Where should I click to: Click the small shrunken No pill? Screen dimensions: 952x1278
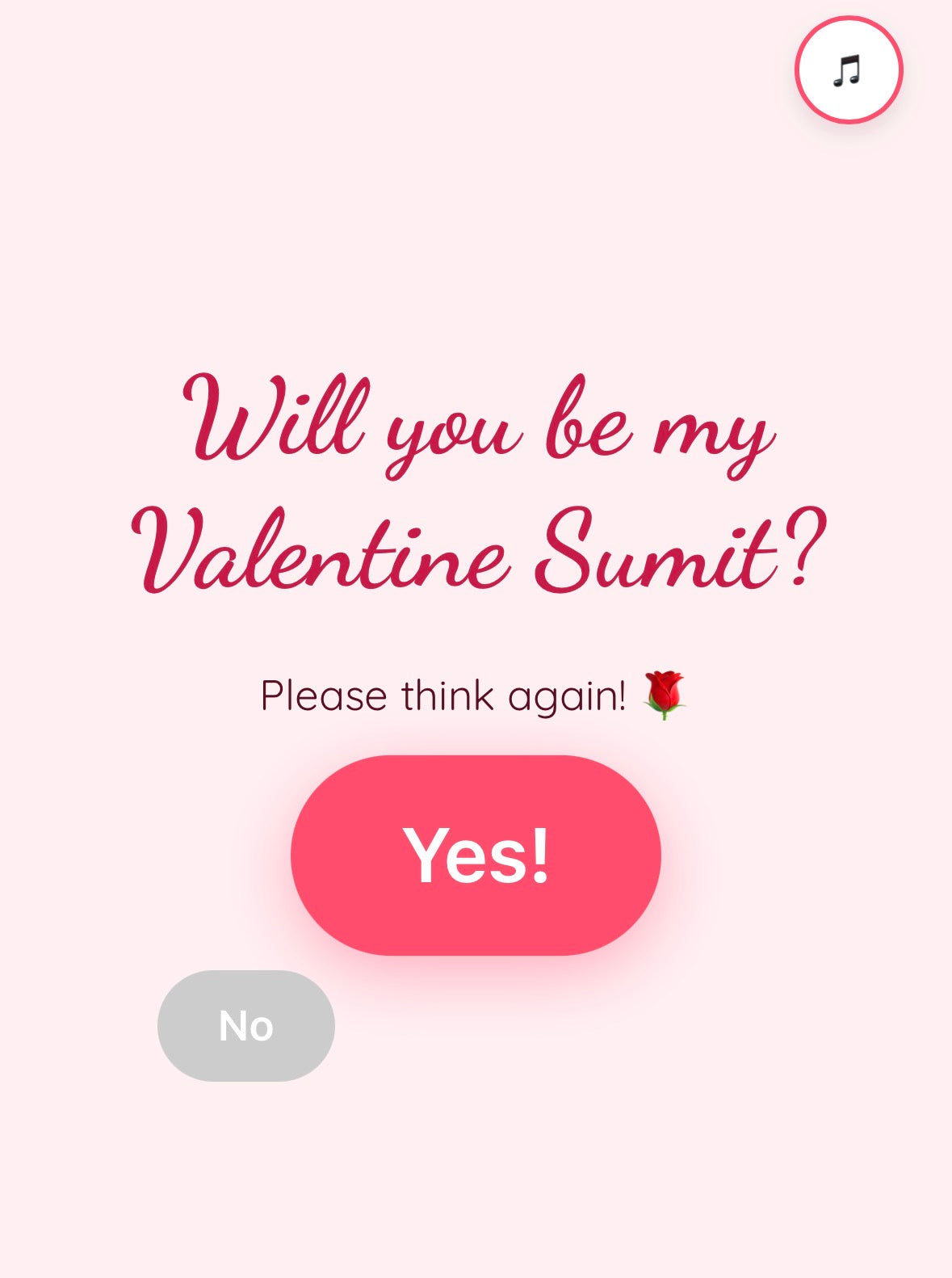(x=245, y=1025)
